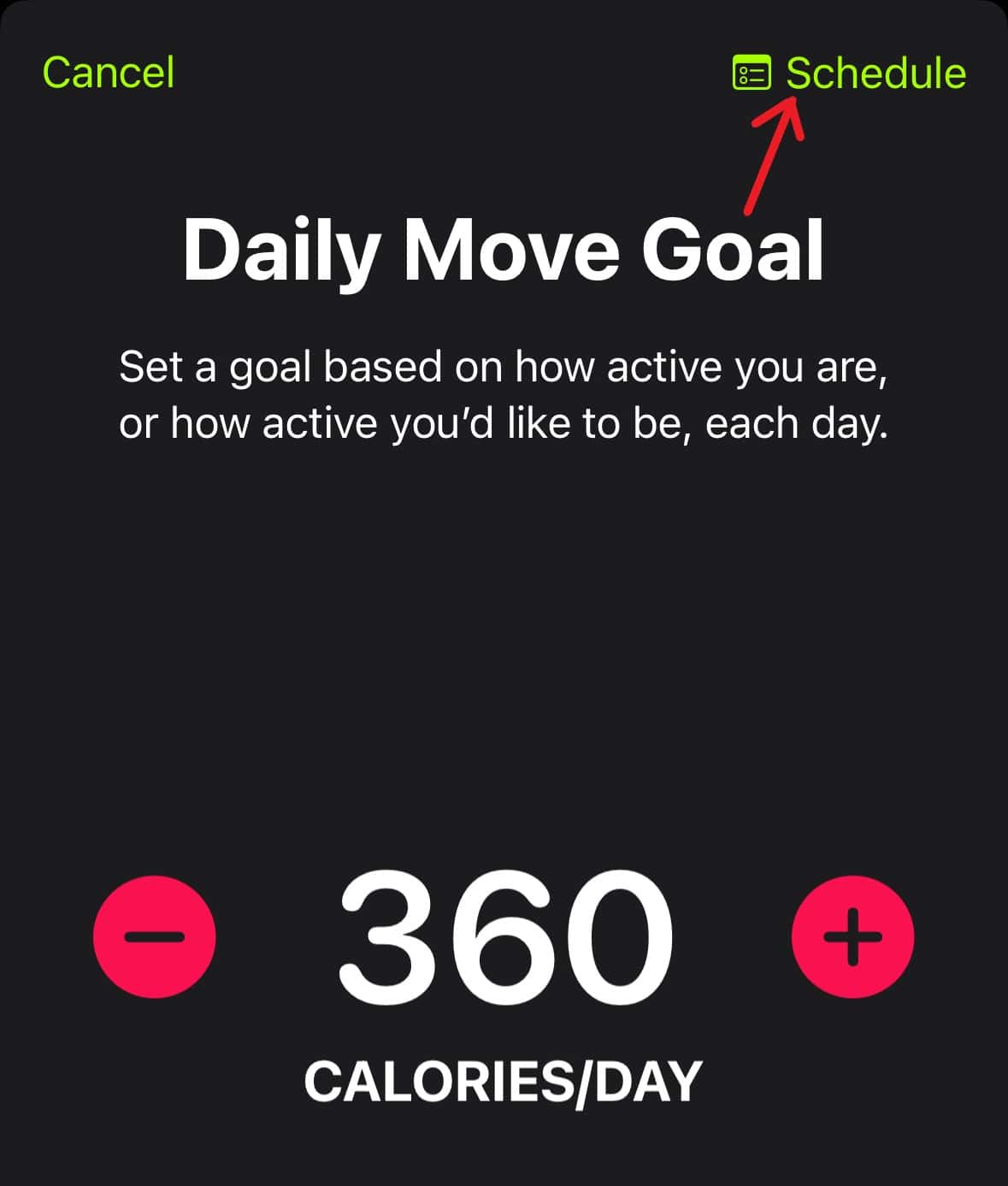Cancel the Daily Move Goal change
The image size is (1008, 1186).
[108, 73]
